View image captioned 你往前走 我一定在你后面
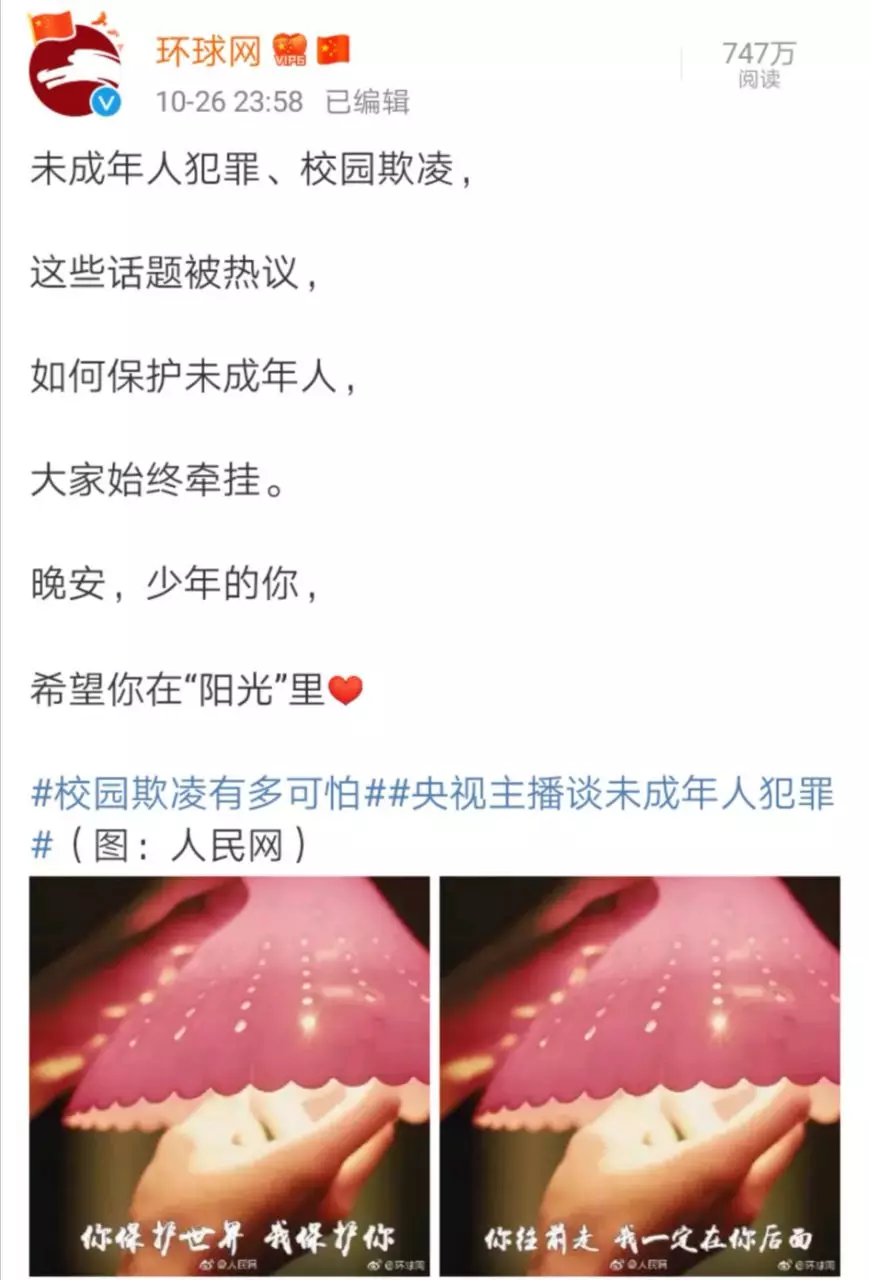 coord(640,1075)
